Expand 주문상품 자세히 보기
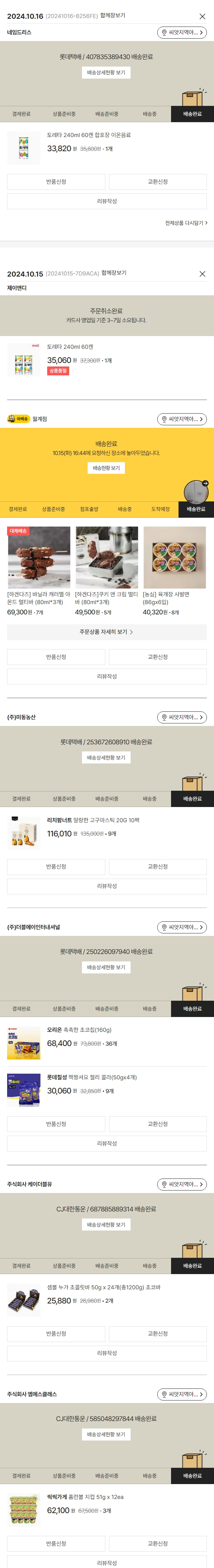This screenshot has height=1568, width=214. 107,632
